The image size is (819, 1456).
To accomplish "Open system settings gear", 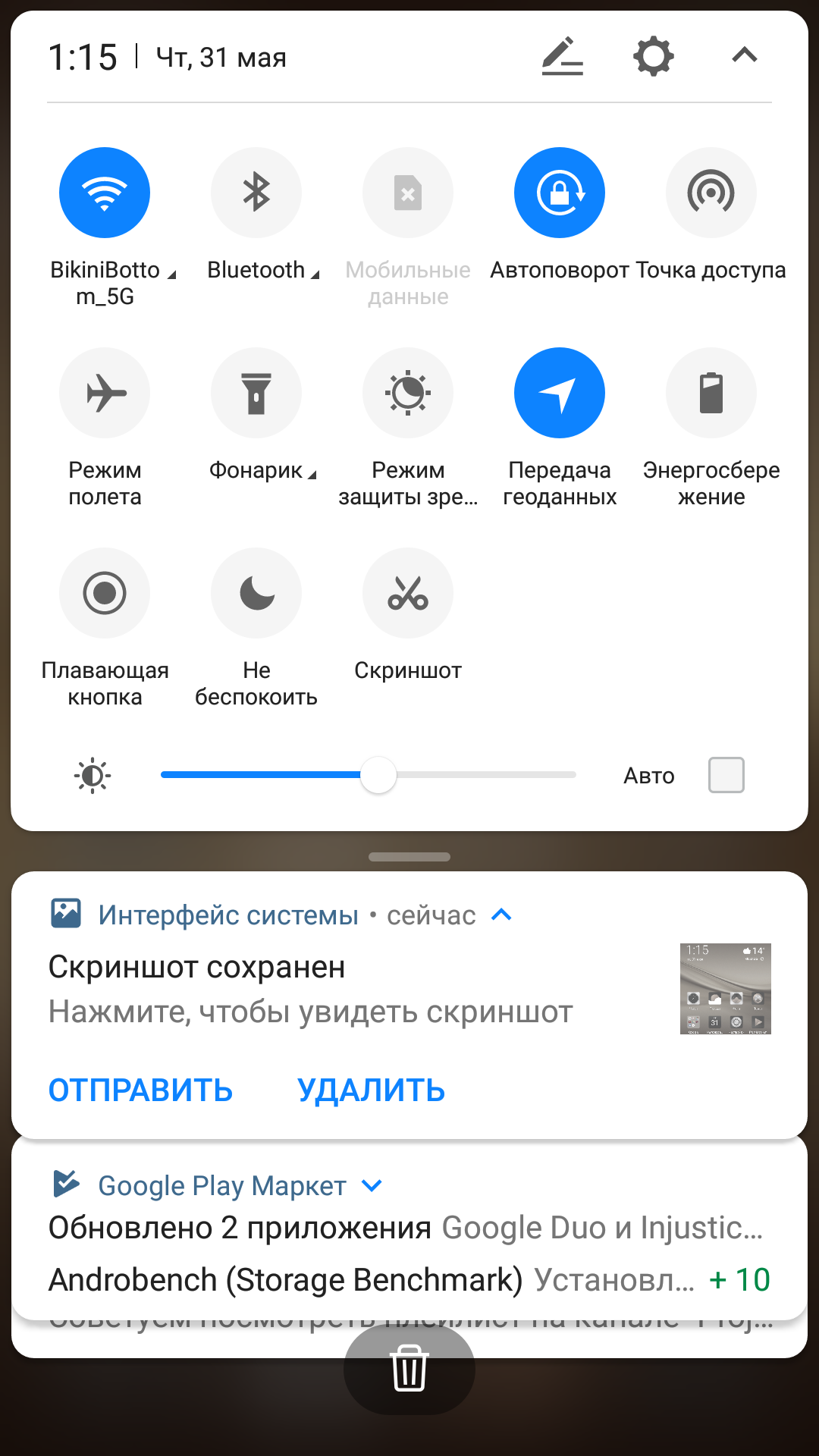I will pyautogui.click(x=653, y=56).
